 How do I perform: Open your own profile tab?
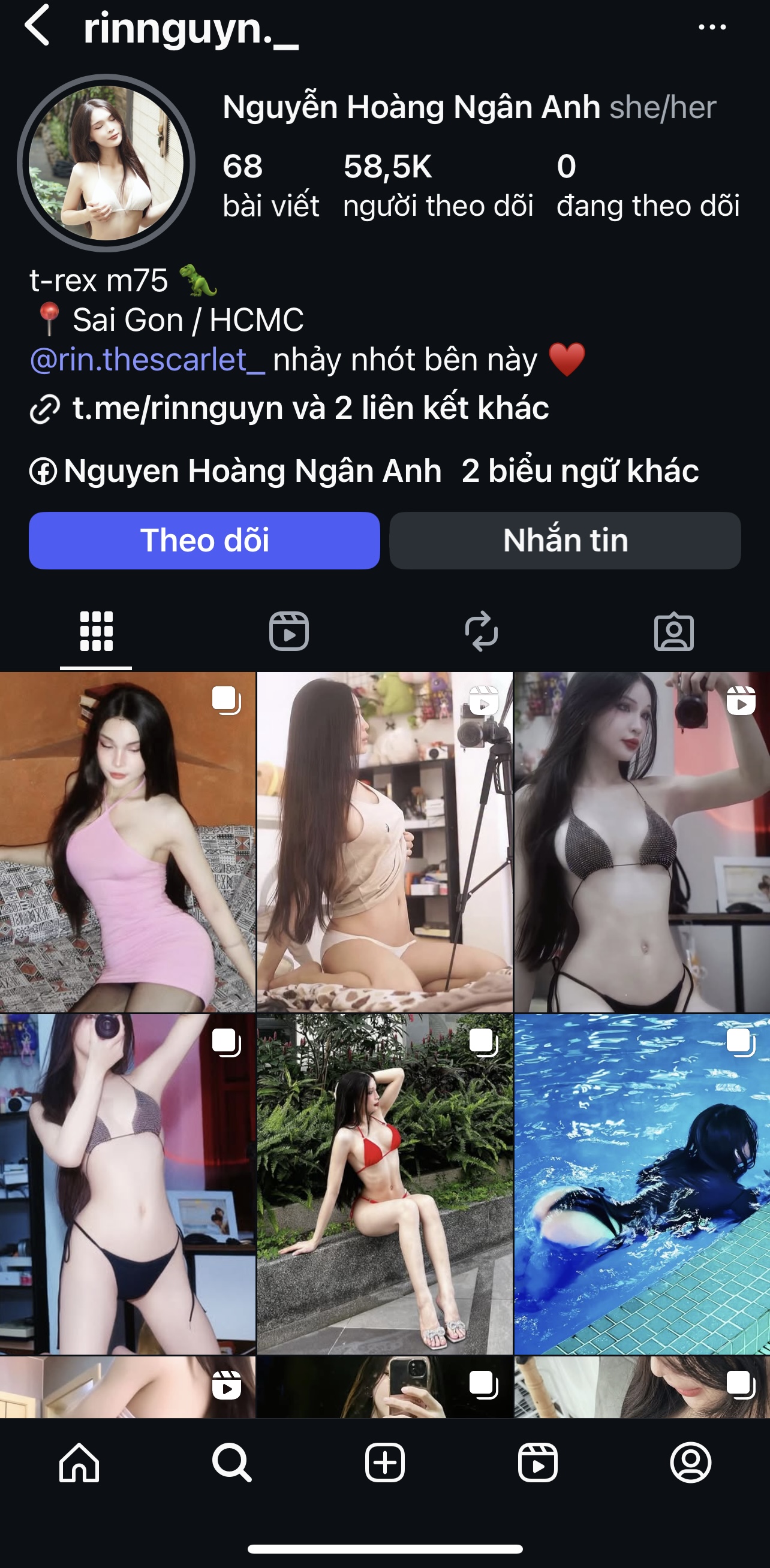pyautogui.click(x=690, y=1462)
